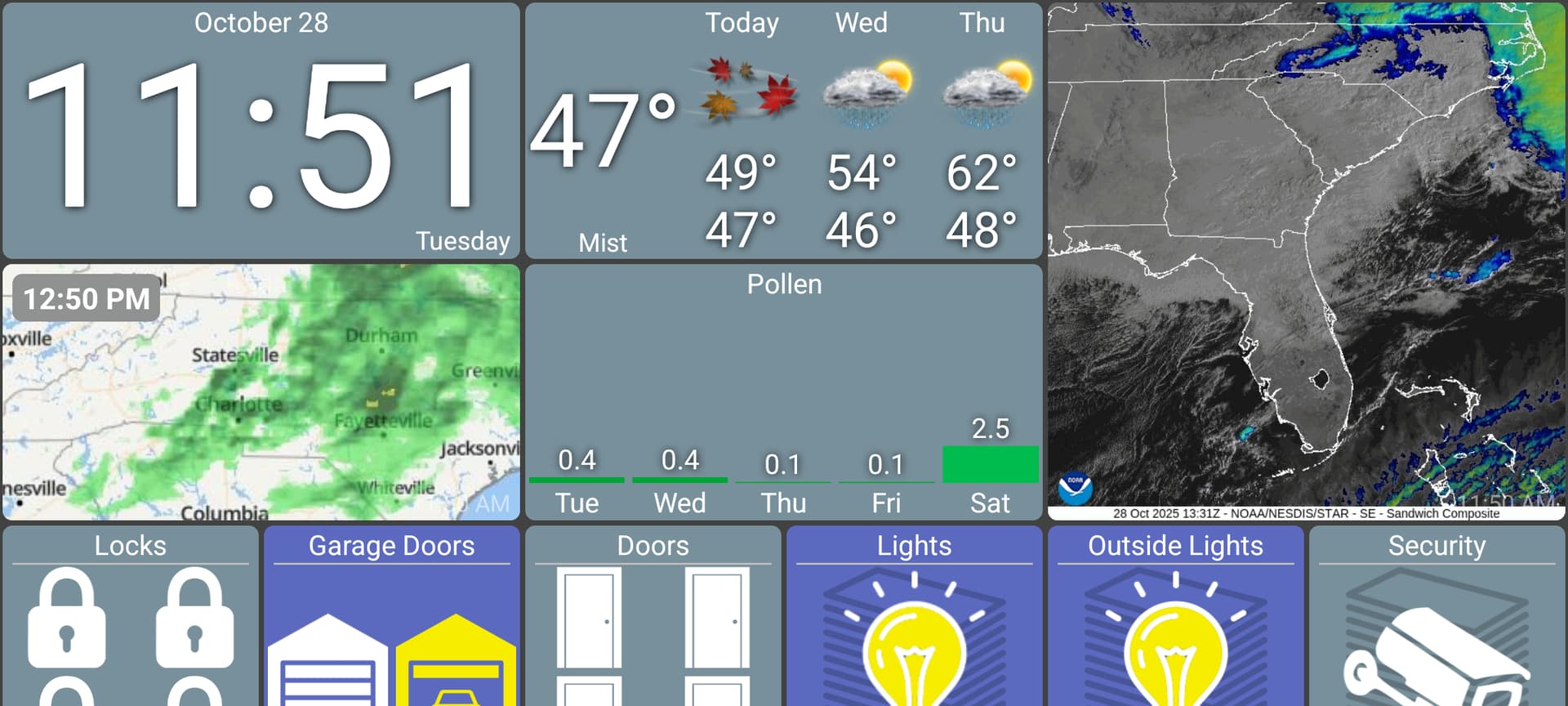Image resolution: width=1568 pixels, height=706 pixels.
Task: Open the NOAA satellite image tile
Action: coord(1307,261)
